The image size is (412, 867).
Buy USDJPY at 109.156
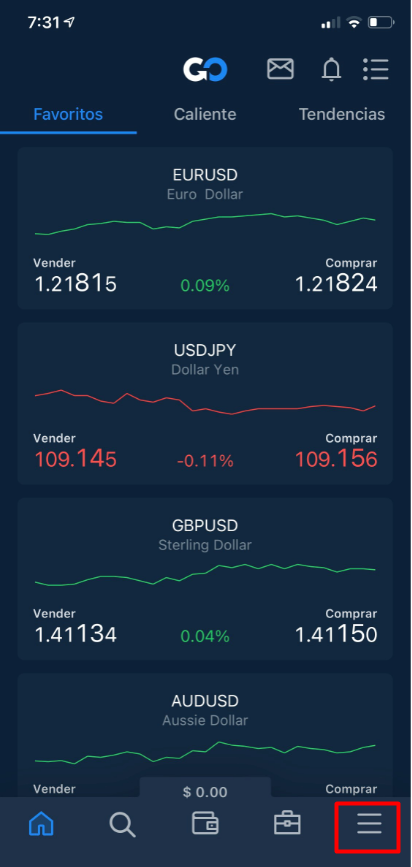[x=336, y=459]
